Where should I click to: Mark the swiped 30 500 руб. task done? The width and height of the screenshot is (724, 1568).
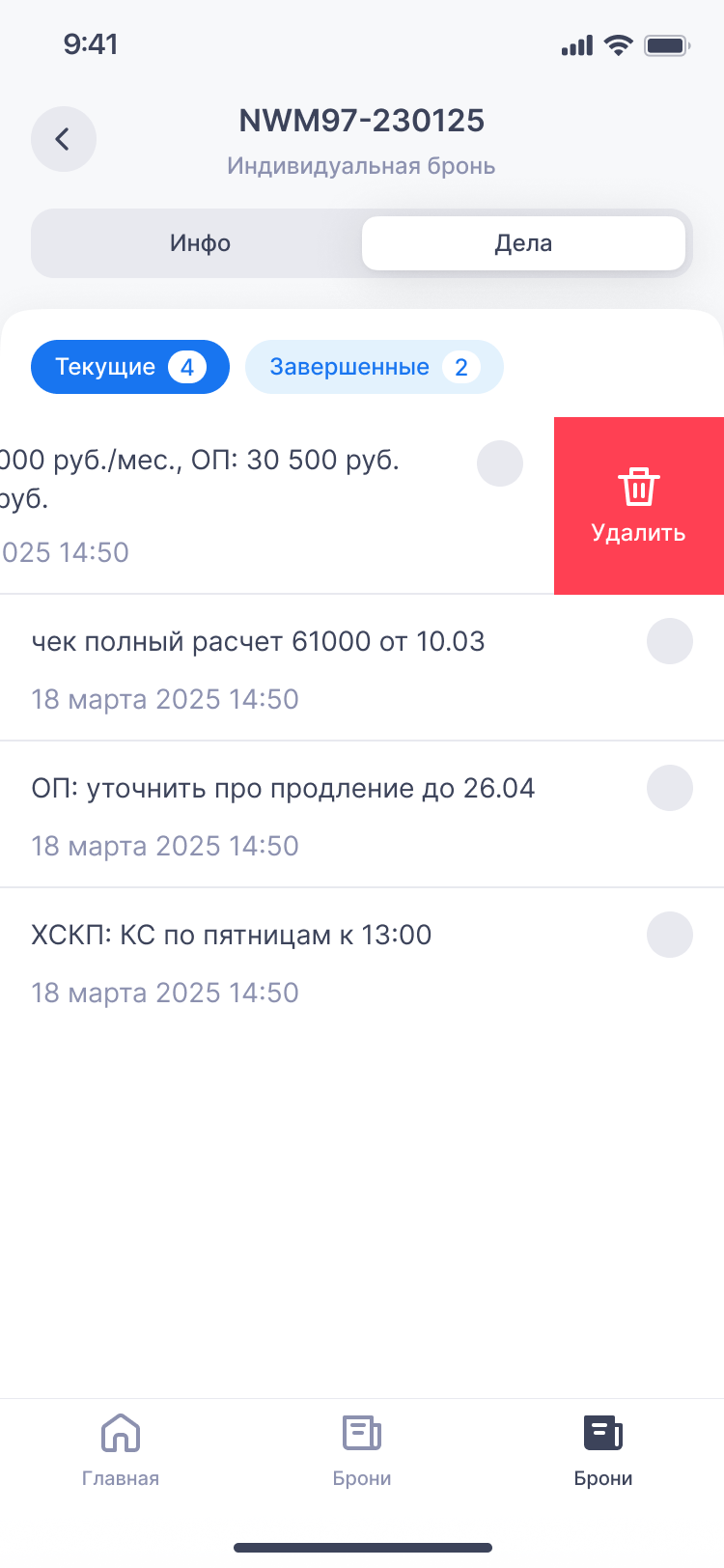pyautogui.click(x=500, y=463)
